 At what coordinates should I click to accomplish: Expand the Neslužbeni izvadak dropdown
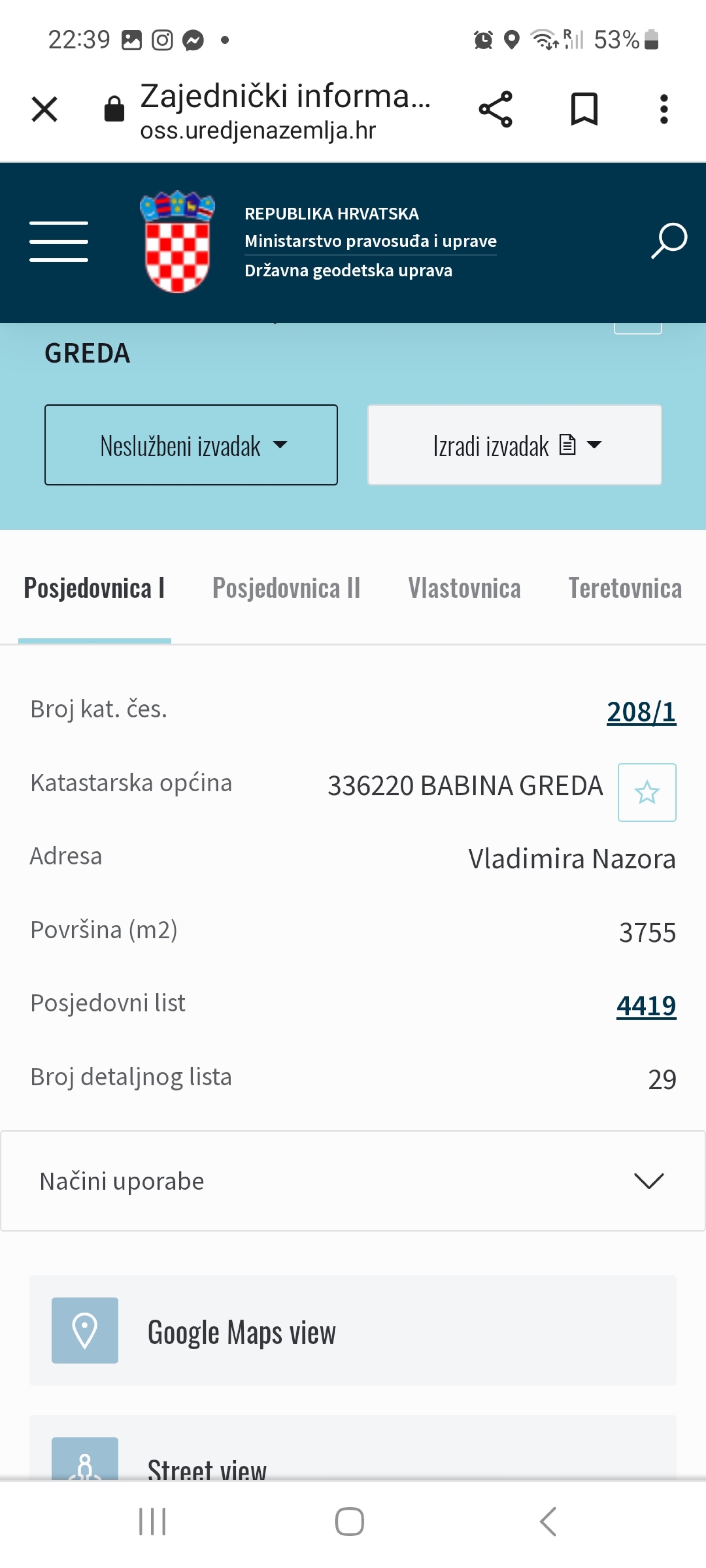coord(191,445)
